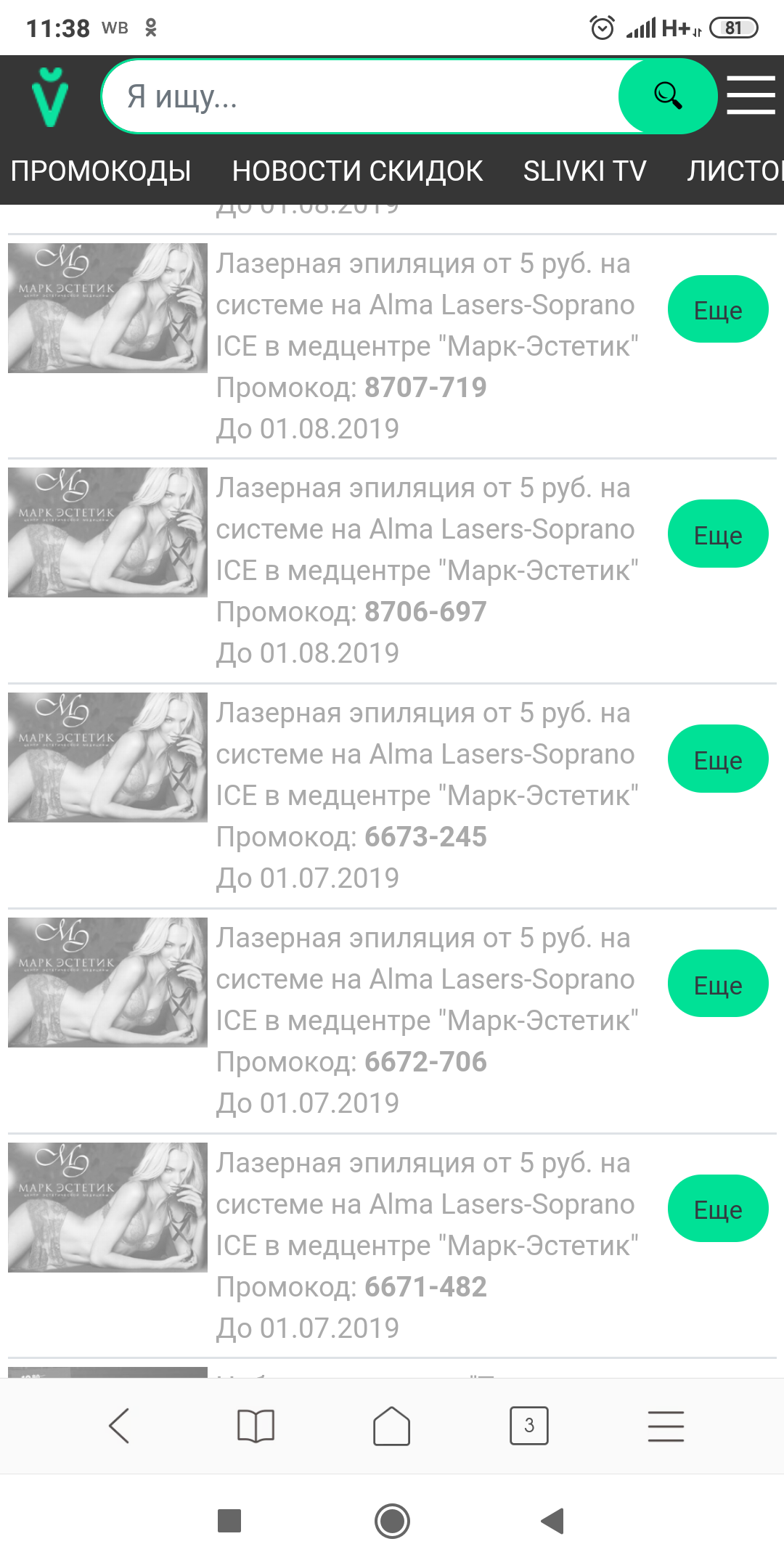Tap Еще for promo code 8707-719
Image resolution: width=784 pixels, height=1568 pixels.
click(x=717, y=310)
